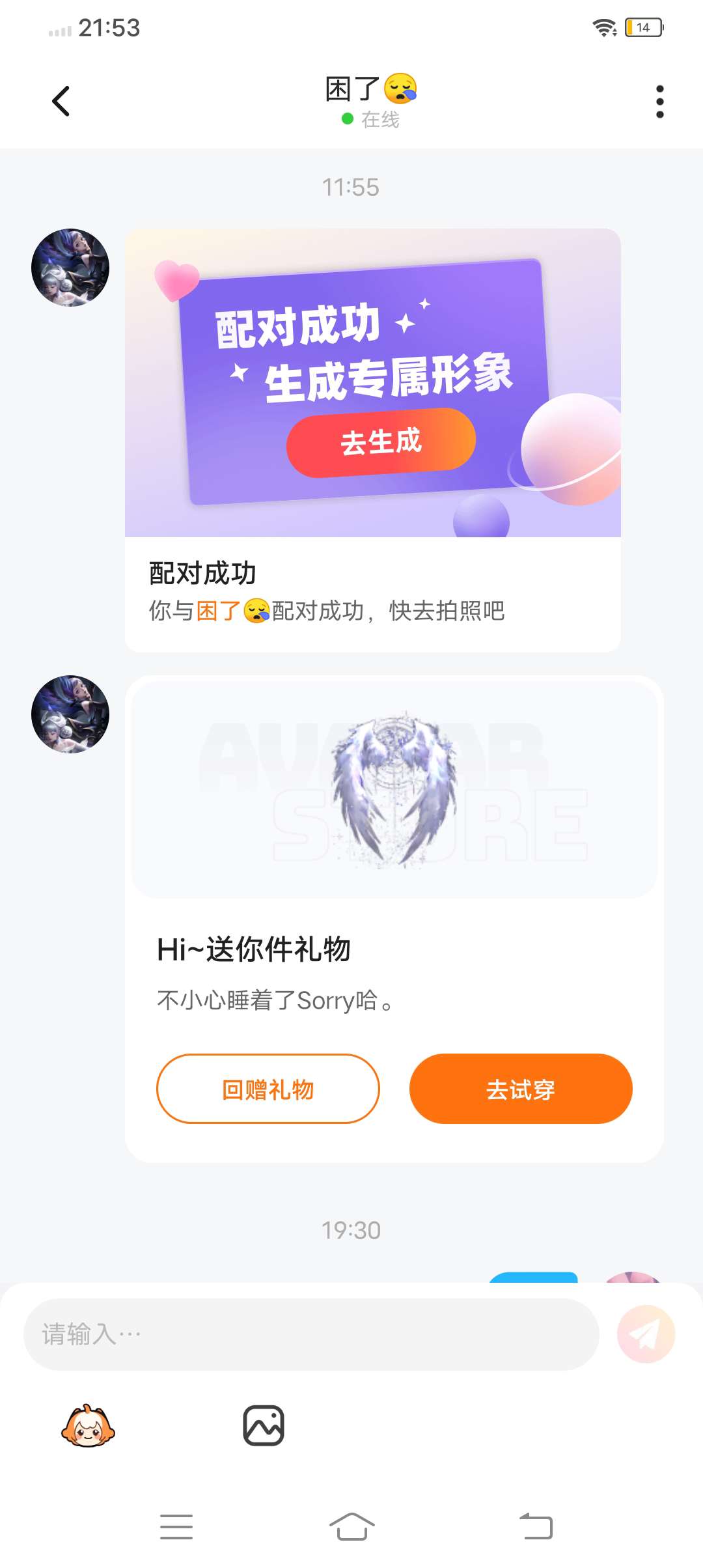The width and height of the screenshot is (703, 1568).
Task: Open the three-dot overflow menu
Action: pos(659,102)
